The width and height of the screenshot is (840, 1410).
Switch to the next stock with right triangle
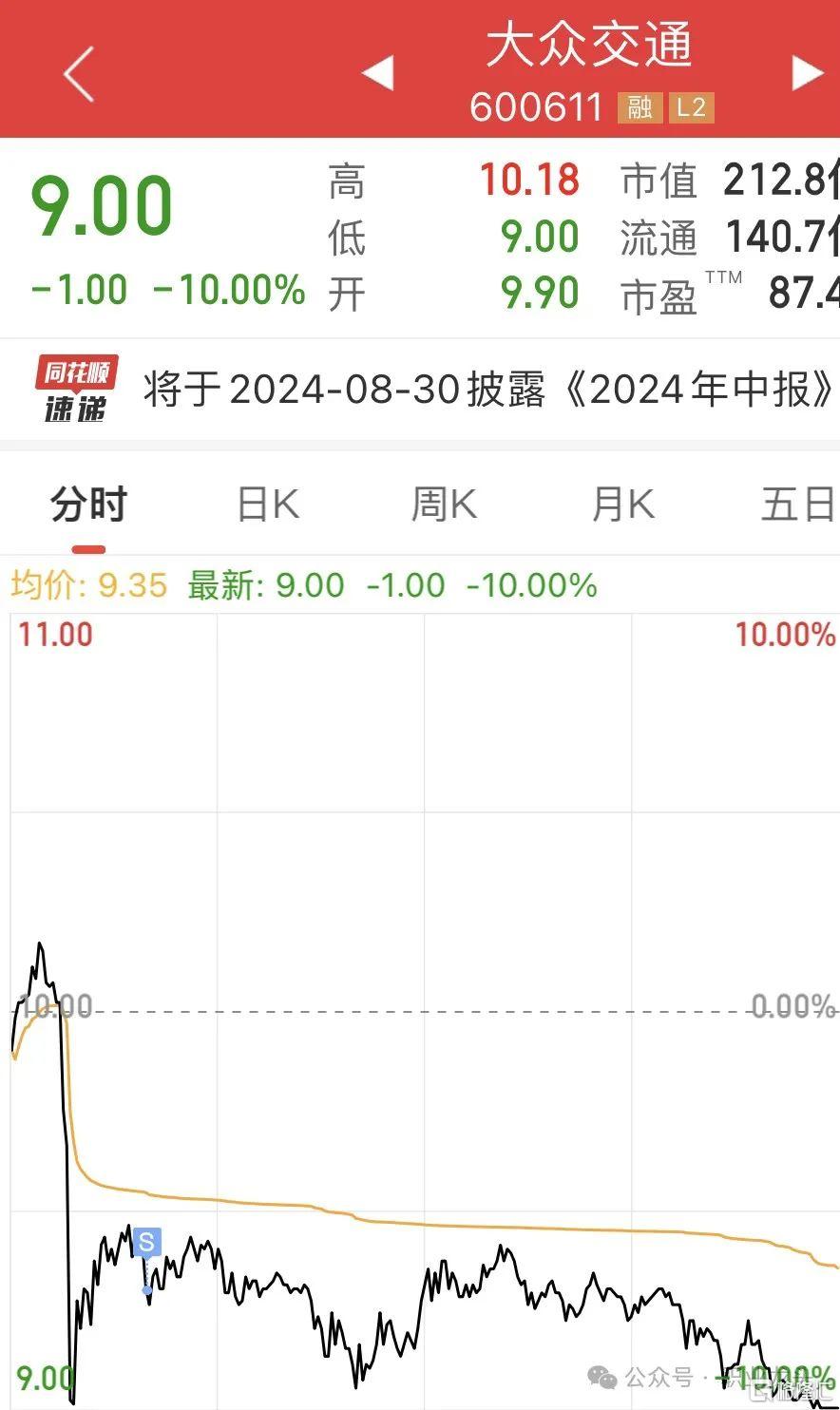tap(808, 73)
